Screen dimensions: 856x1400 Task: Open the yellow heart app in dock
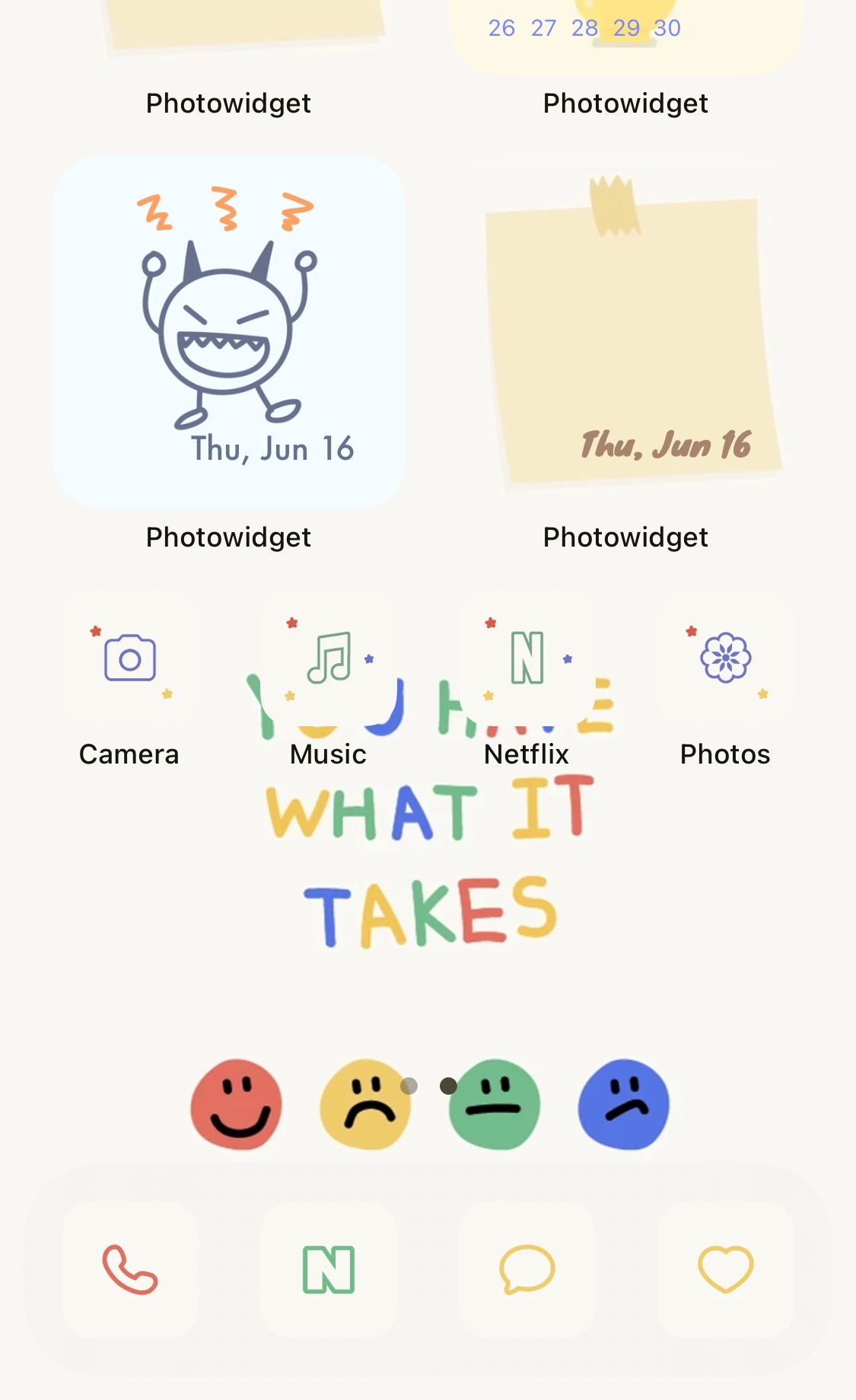pos(726,1270)
